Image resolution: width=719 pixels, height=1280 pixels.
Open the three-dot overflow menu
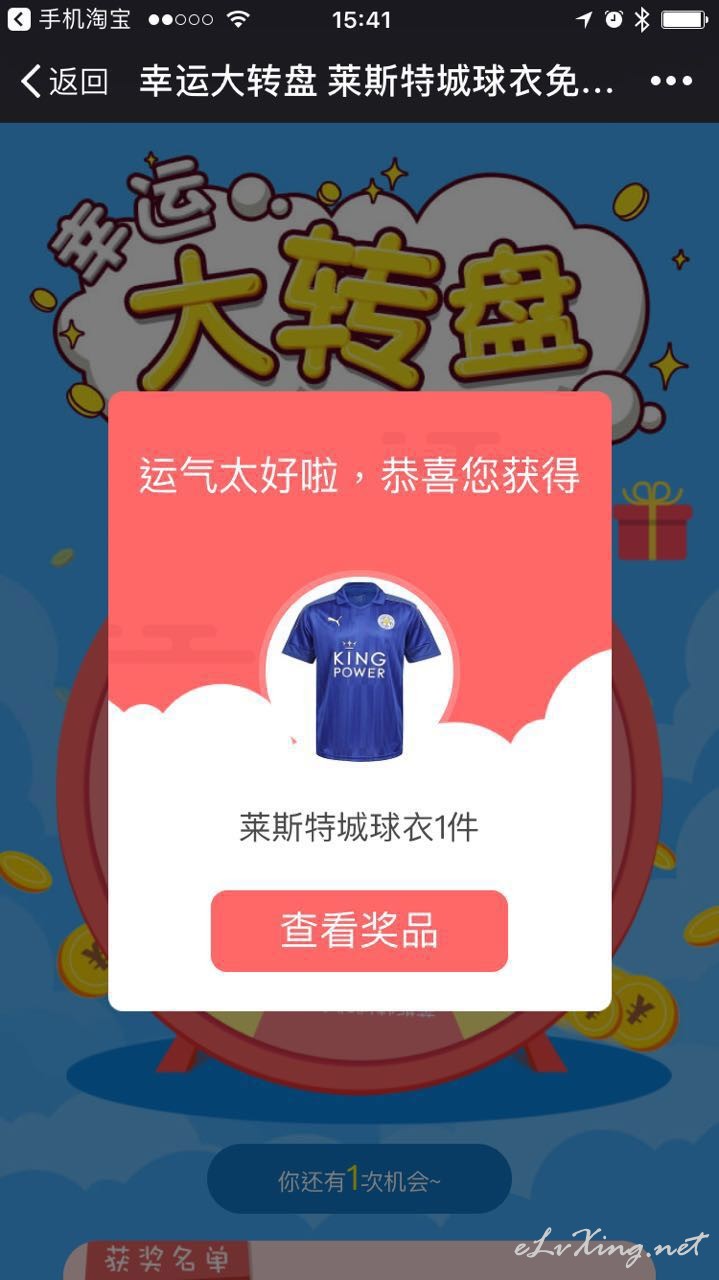(x=671, y=81)
